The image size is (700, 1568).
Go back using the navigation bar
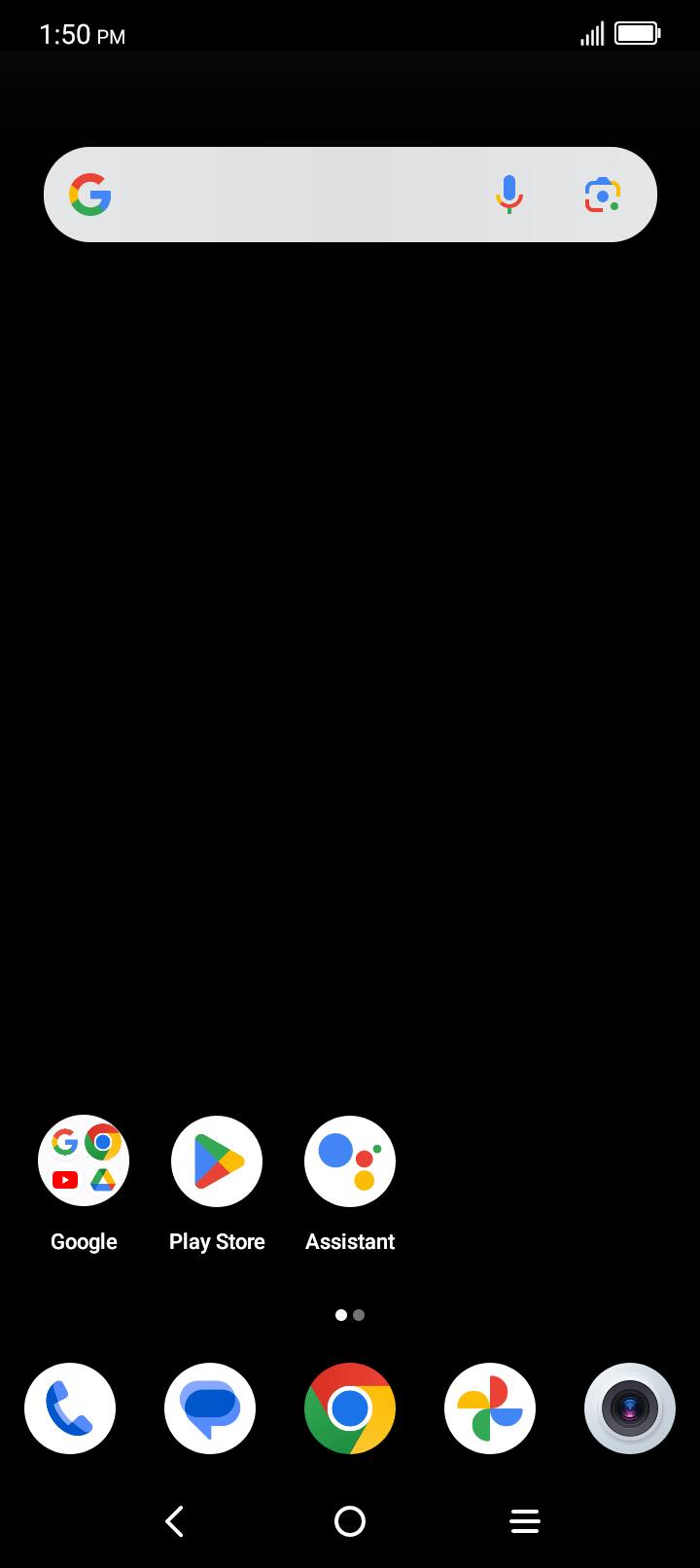[x=175, y=1521]
